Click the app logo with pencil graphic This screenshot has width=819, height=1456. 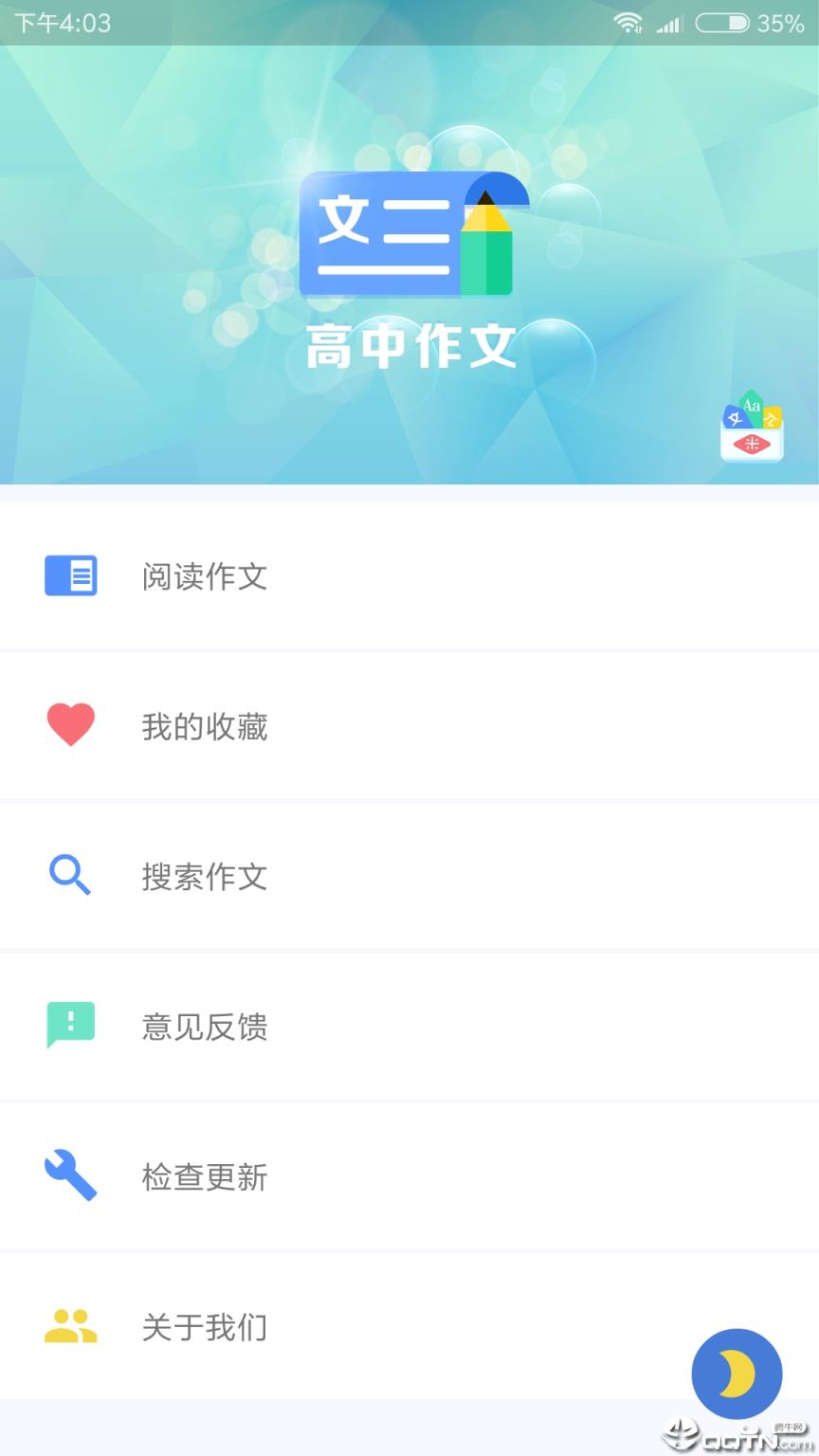[409, 235]
